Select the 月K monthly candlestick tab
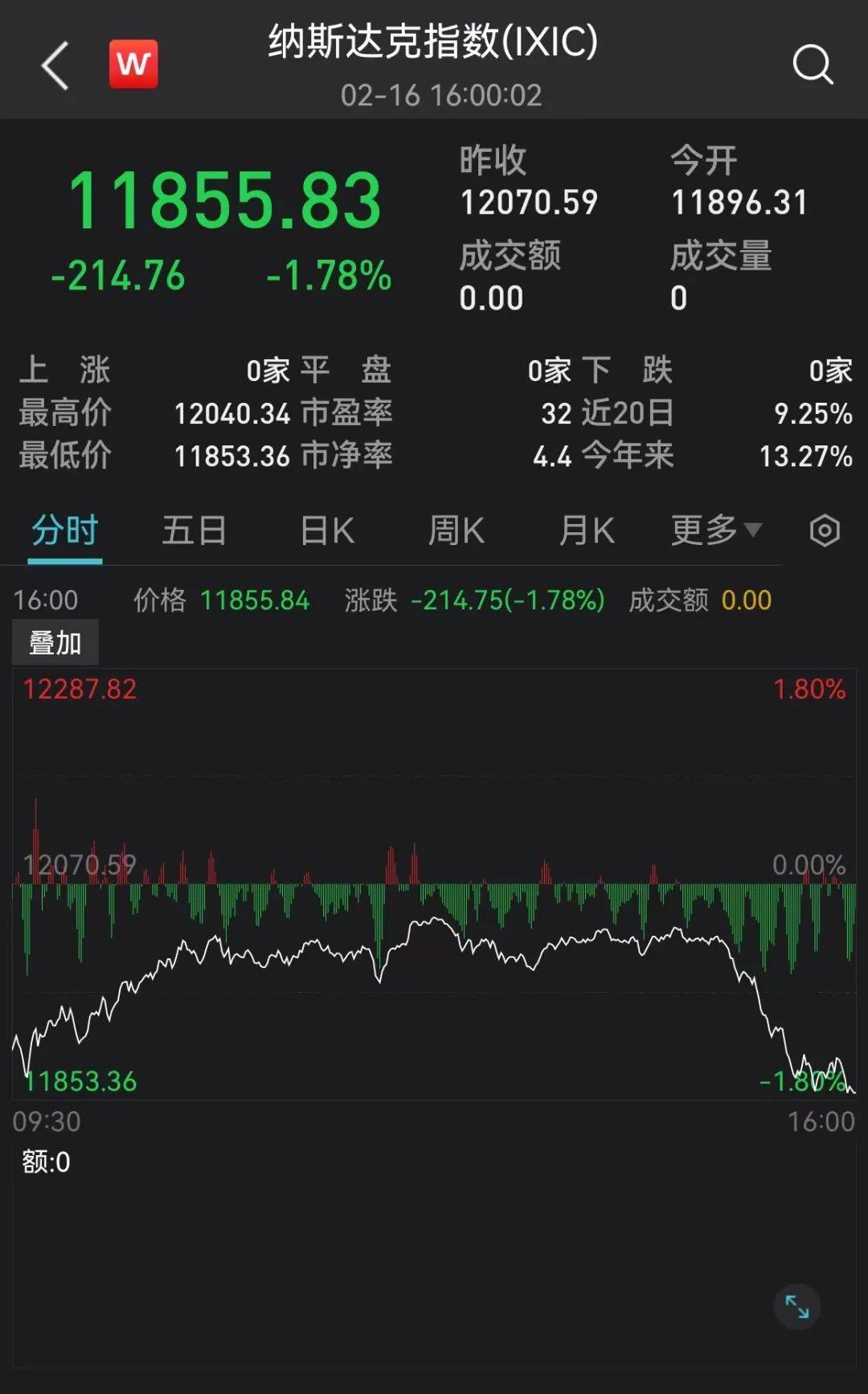The width and height of the screenshot is (868, 1394). click(x=587, y=531)
